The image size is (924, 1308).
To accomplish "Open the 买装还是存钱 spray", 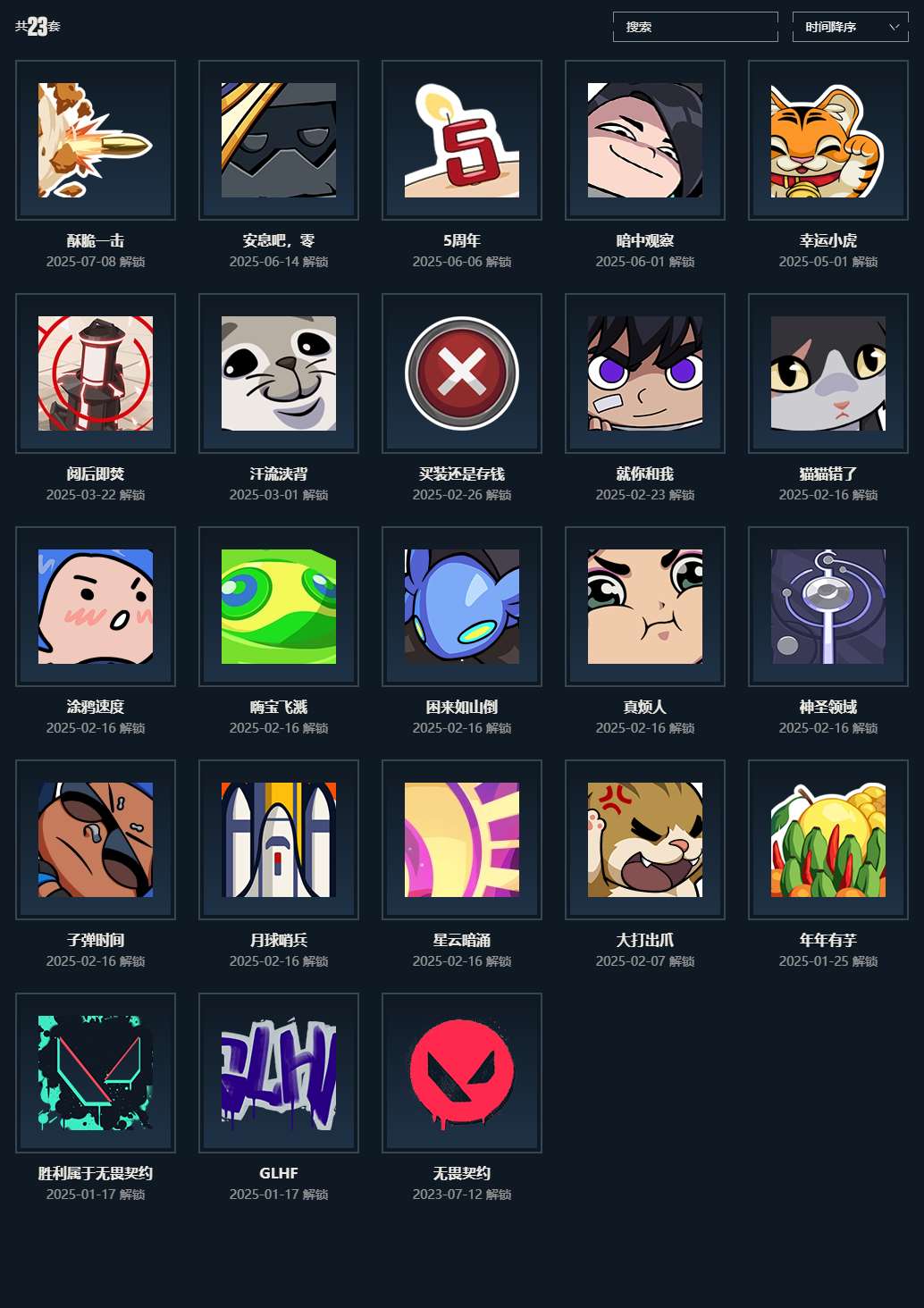I will [x=462, y=373].
